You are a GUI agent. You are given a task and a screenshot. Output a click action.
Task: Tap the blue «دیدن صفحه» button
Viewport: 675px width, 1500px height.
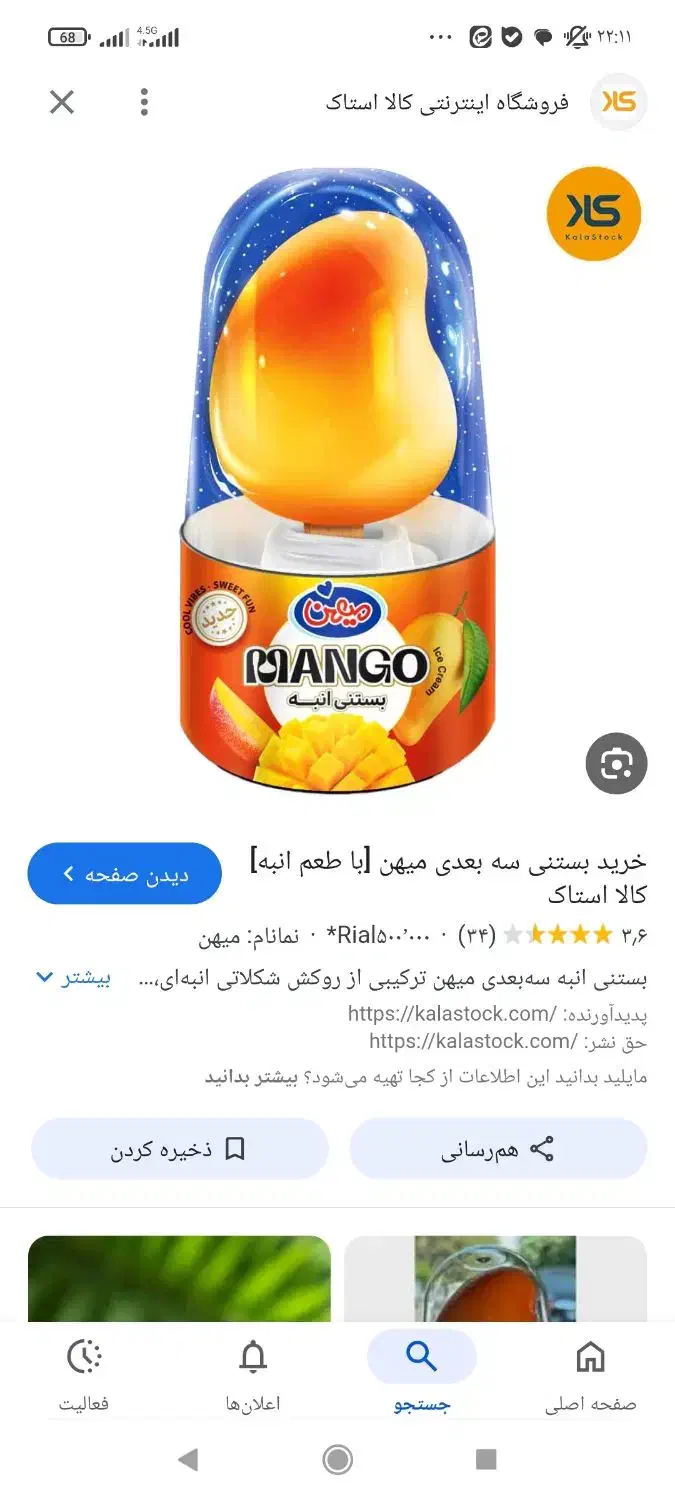[124, 874]
